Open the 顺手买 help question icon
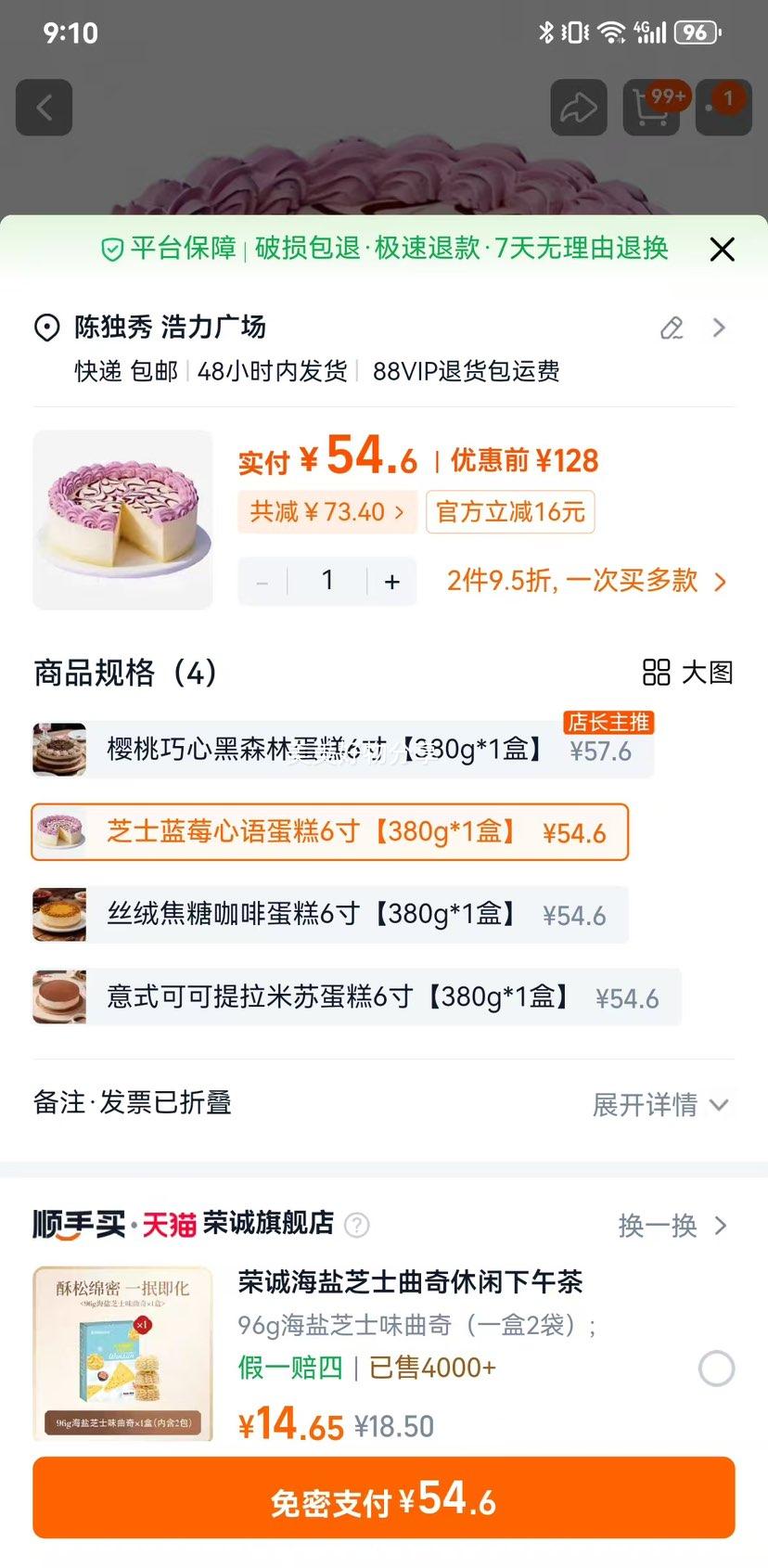This screenshot has width=768, height=1568. point(357,1226)
